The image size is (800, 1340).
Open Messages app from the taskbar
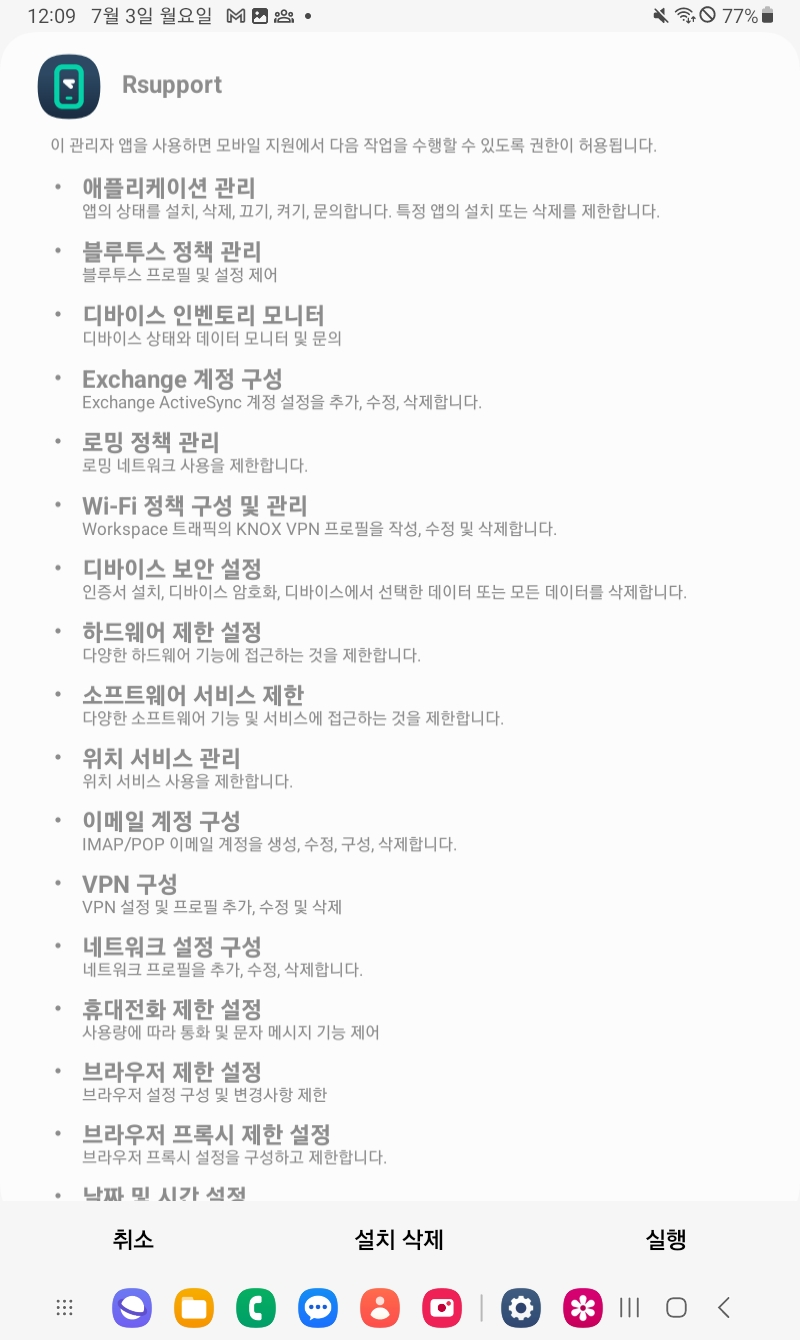(x=318, y=1307)
